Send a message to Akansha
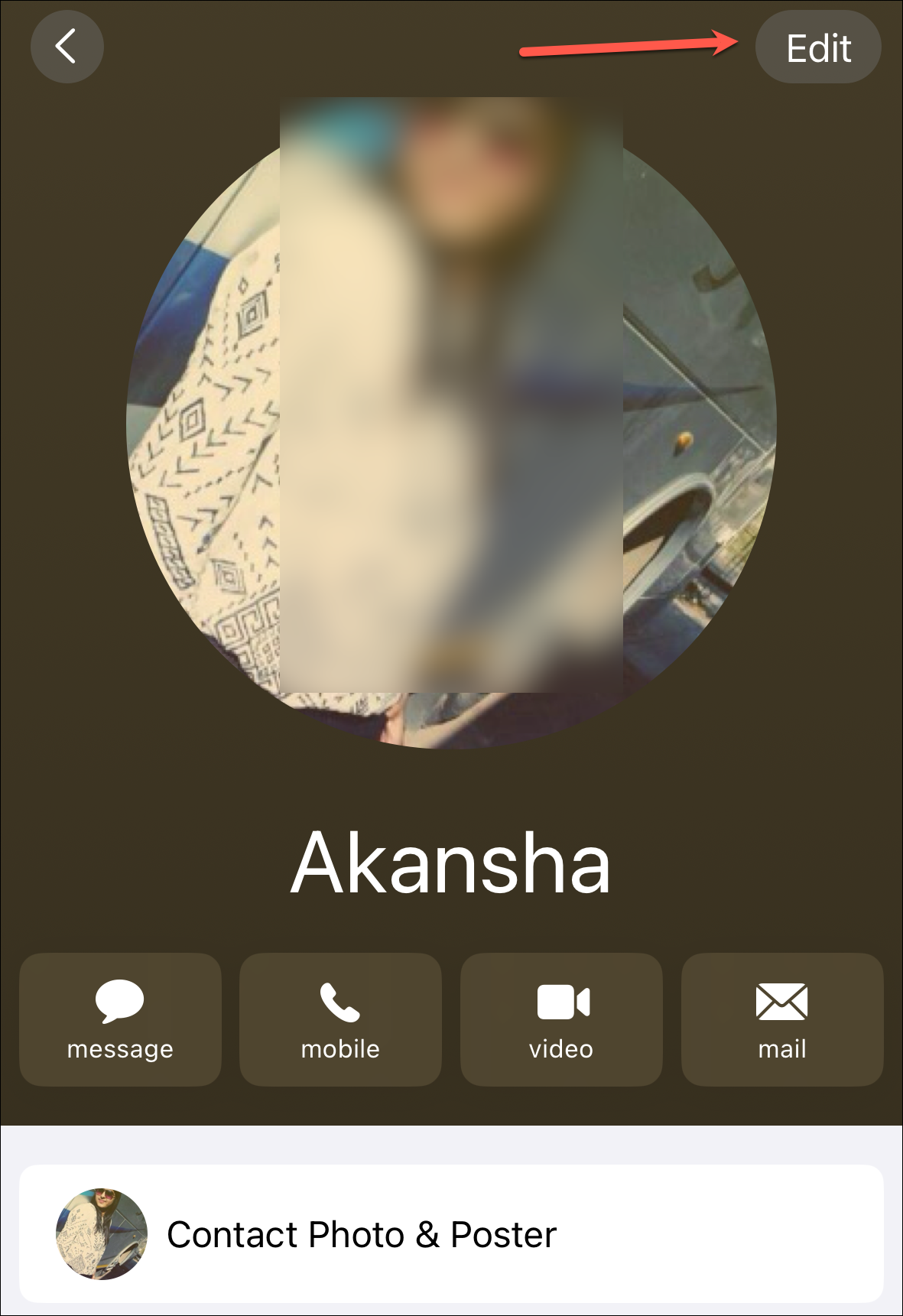Image resolution: width=903 pixels, height=1316 pixels. pyautogui.click(x=120, y=1019)
